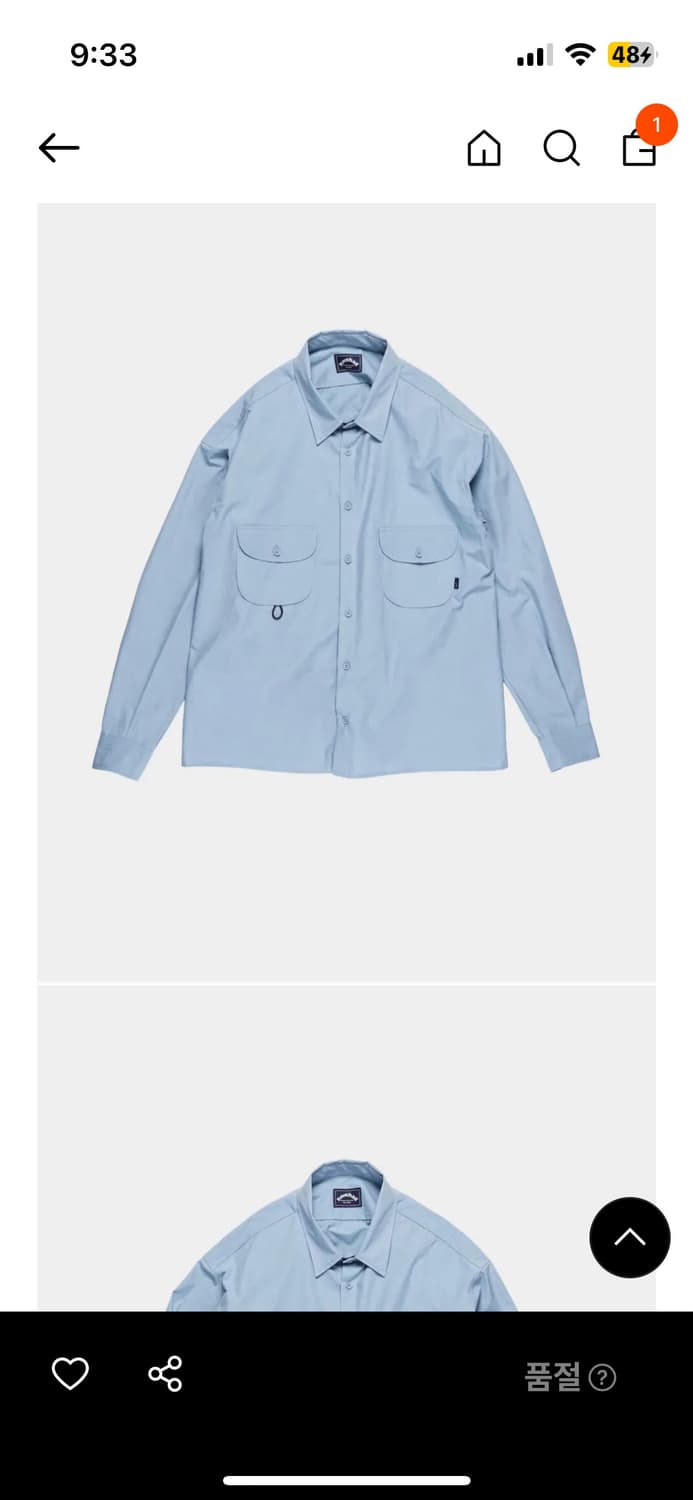The width and height of the screenshot is (693, 1500).
Task: Like this shirt with the heart icon
Action: click(70, 1374)
